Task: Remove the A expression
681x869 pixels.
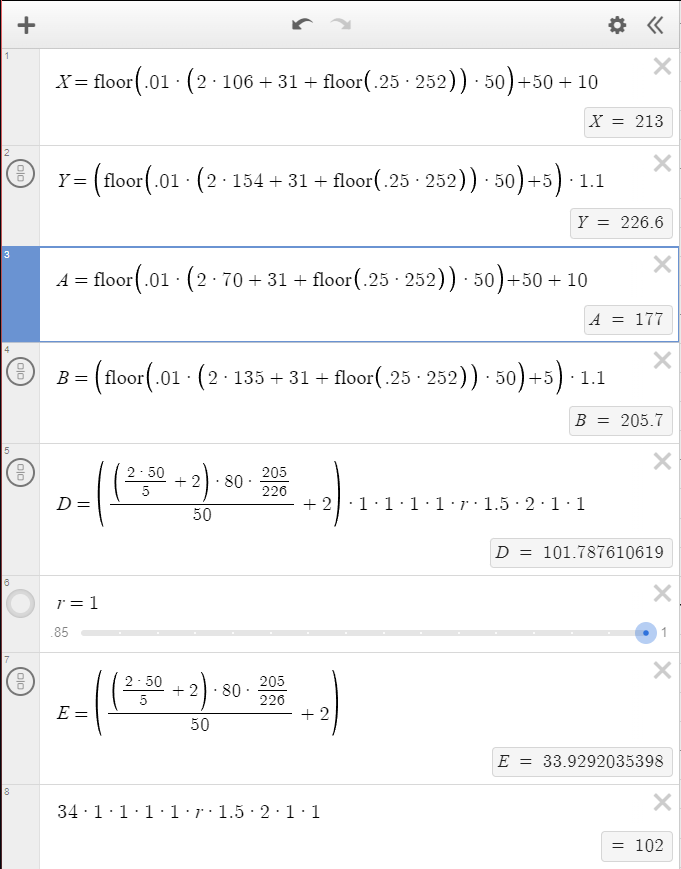Action: (661, 264)
